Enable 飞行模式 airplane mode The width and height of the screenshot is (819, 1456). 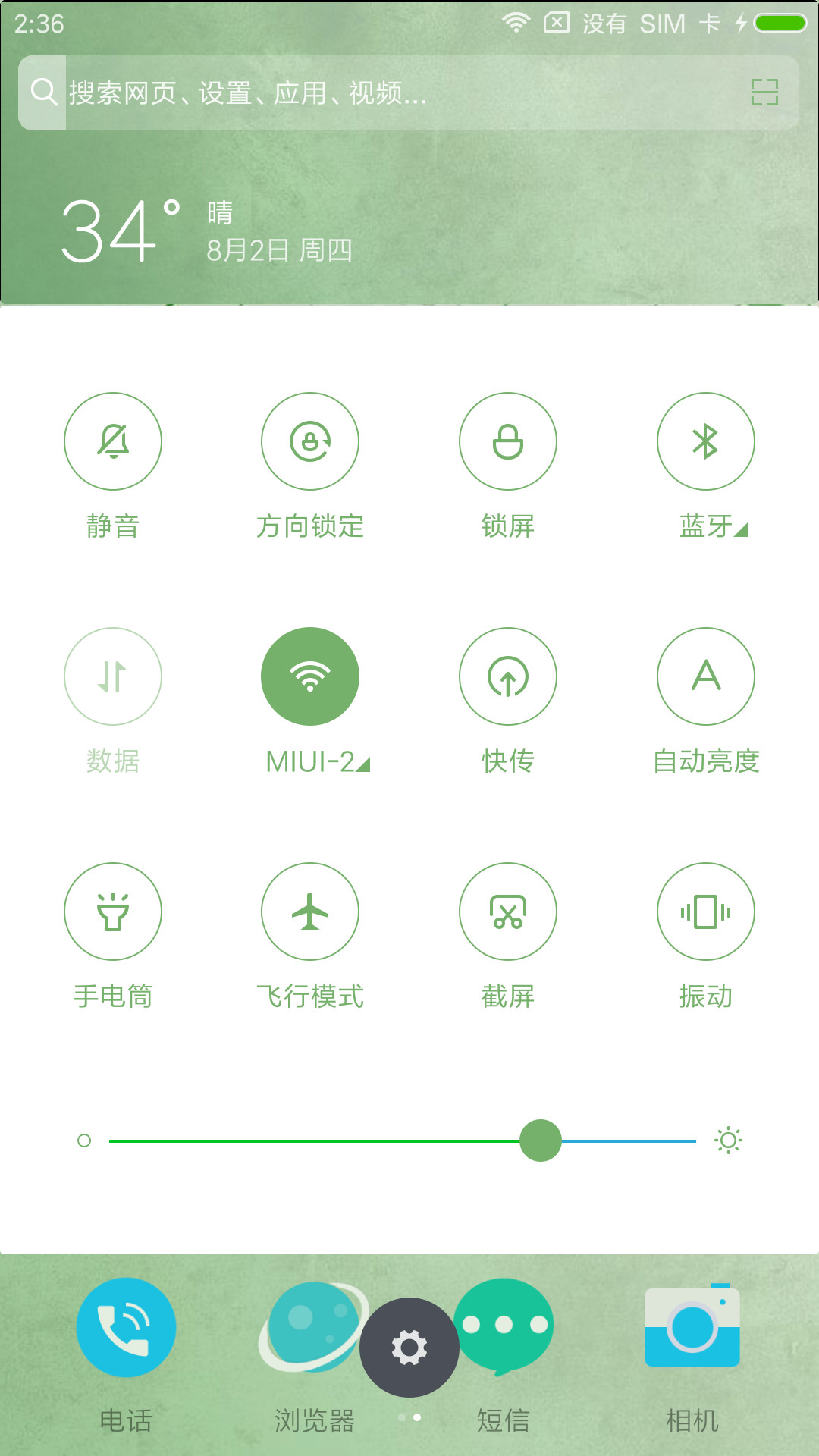tap(310, 912)
